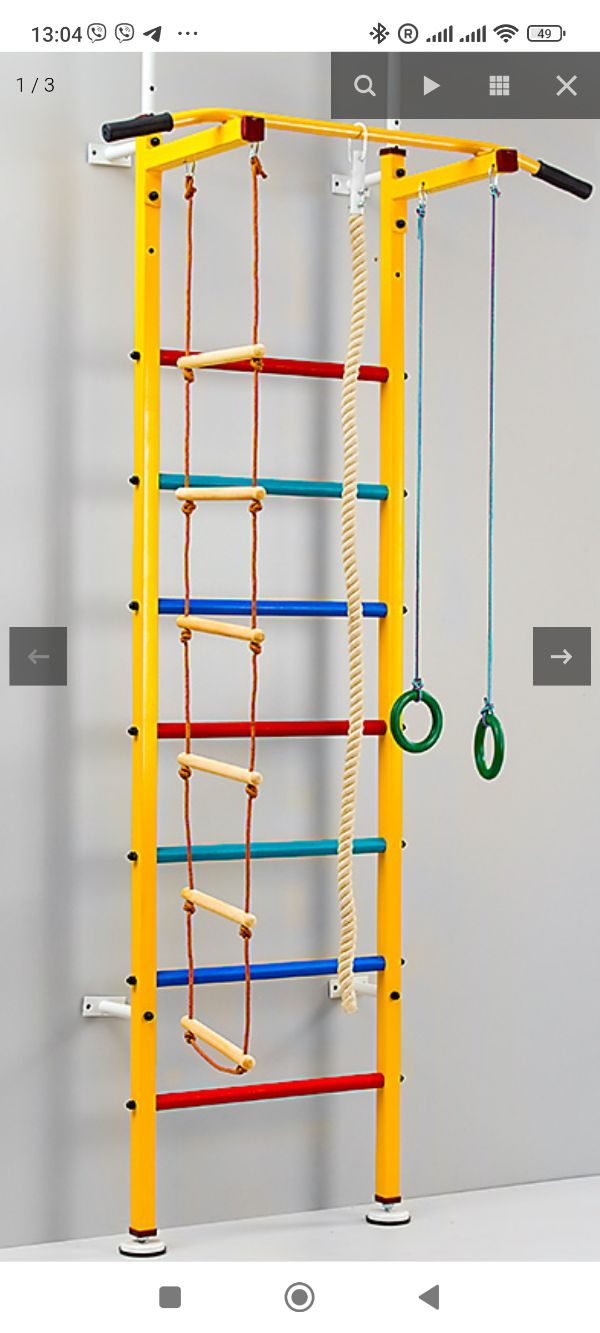Close the image gallery viewer
This screenshot has width=600, height=1333.
566,86
